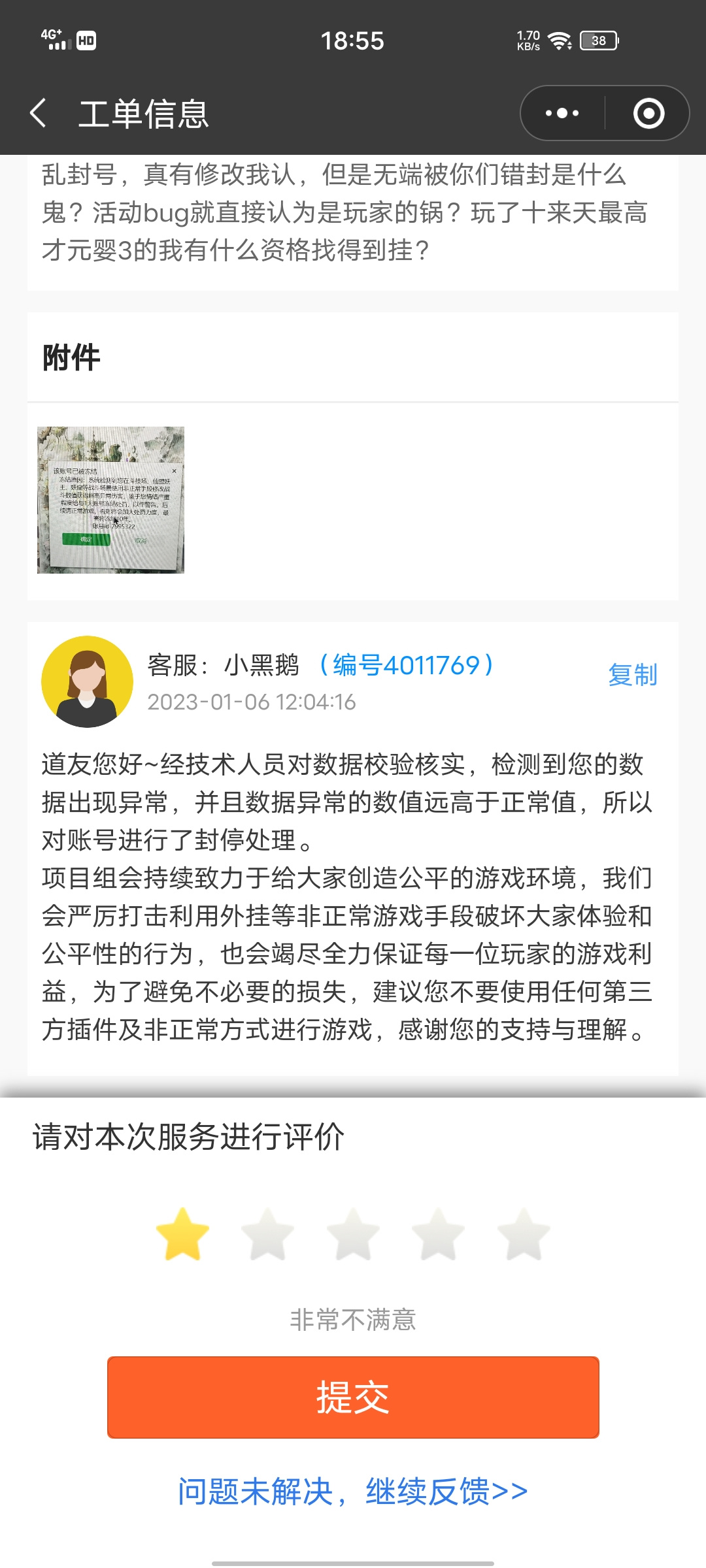Screen dimensions: 706x1568
Task: Copy the customer service reply via 复制
Action: click(x=632, y=675)
